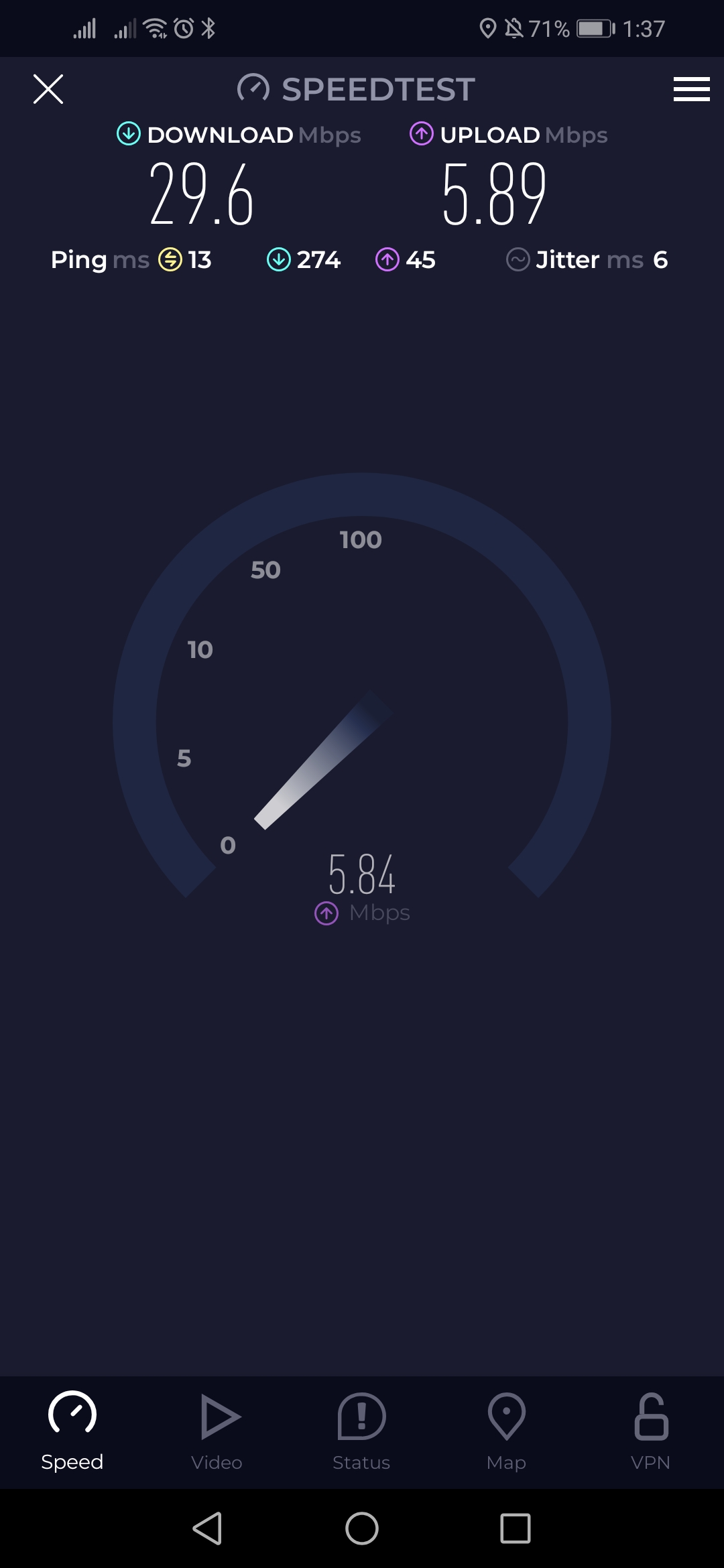The image size is (724, 1568).
Task: Return to the home screen
Action: point(362,1528)
